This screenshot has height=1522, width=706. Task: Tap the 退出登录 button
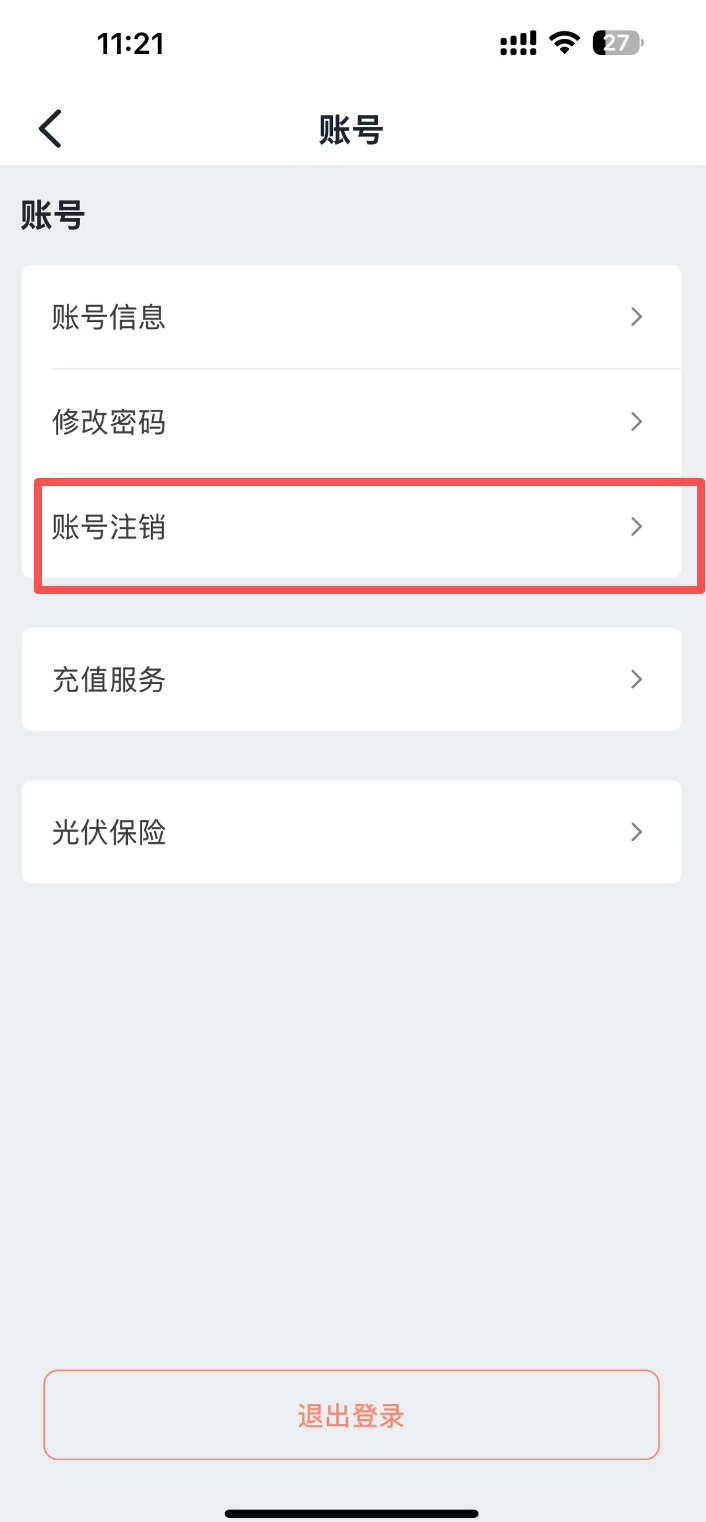(x=351, y=1415)
